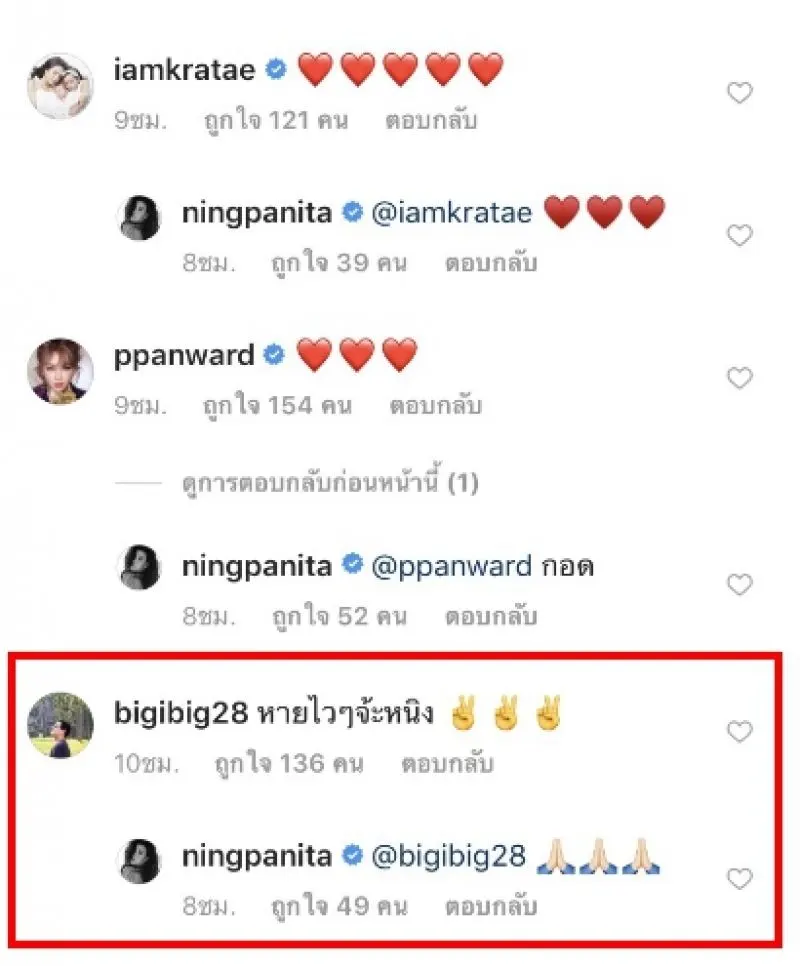
Task: Like ningpanita's reply to @iamkratae
Action: pyautogui.click(x=738, y=236)
